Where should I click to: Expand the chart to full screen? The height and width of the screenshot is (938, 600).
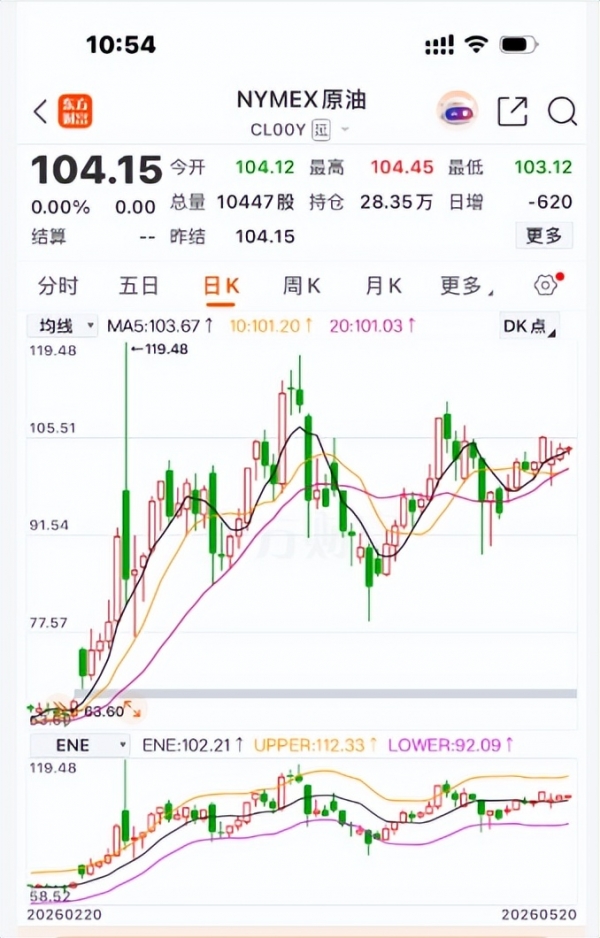click(x=133, y=709)
